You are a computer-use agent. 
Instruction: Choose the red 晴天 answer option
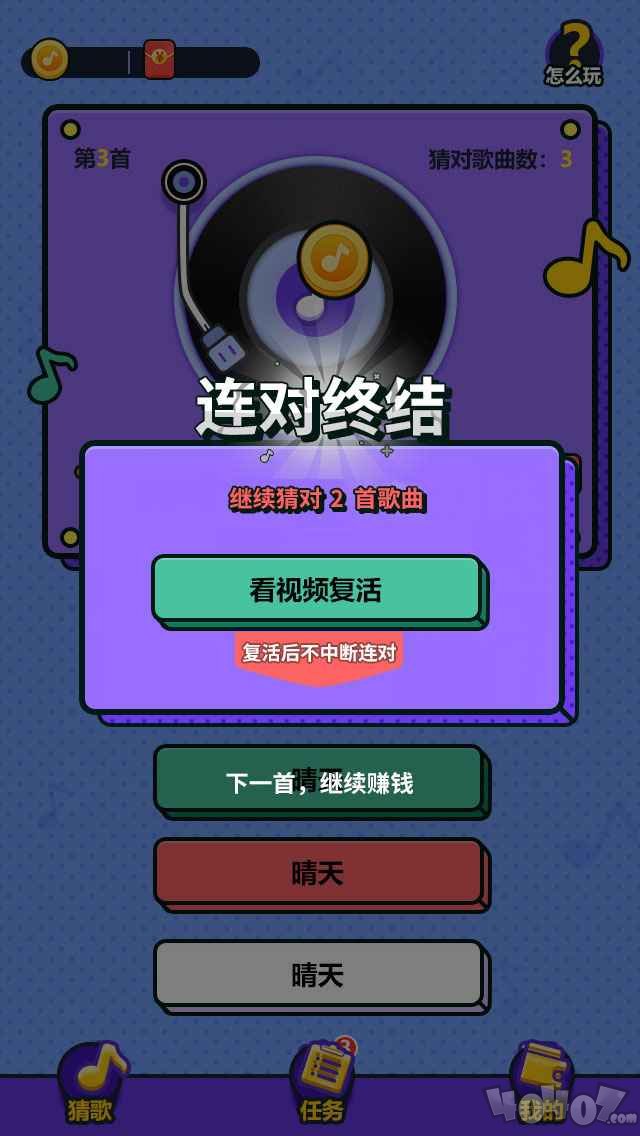[318, 872]
